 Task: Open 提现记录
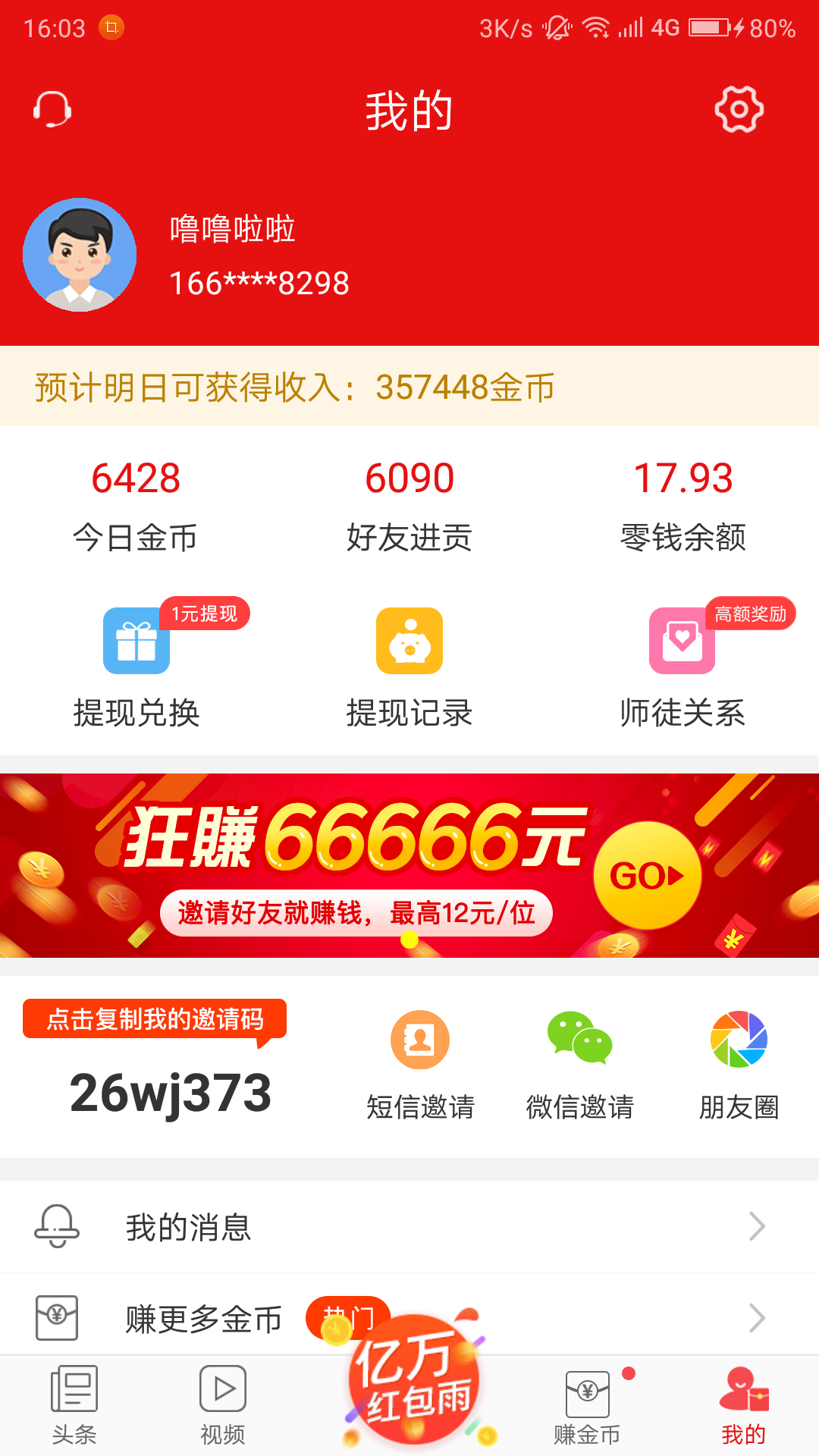[x=409, y=667]
